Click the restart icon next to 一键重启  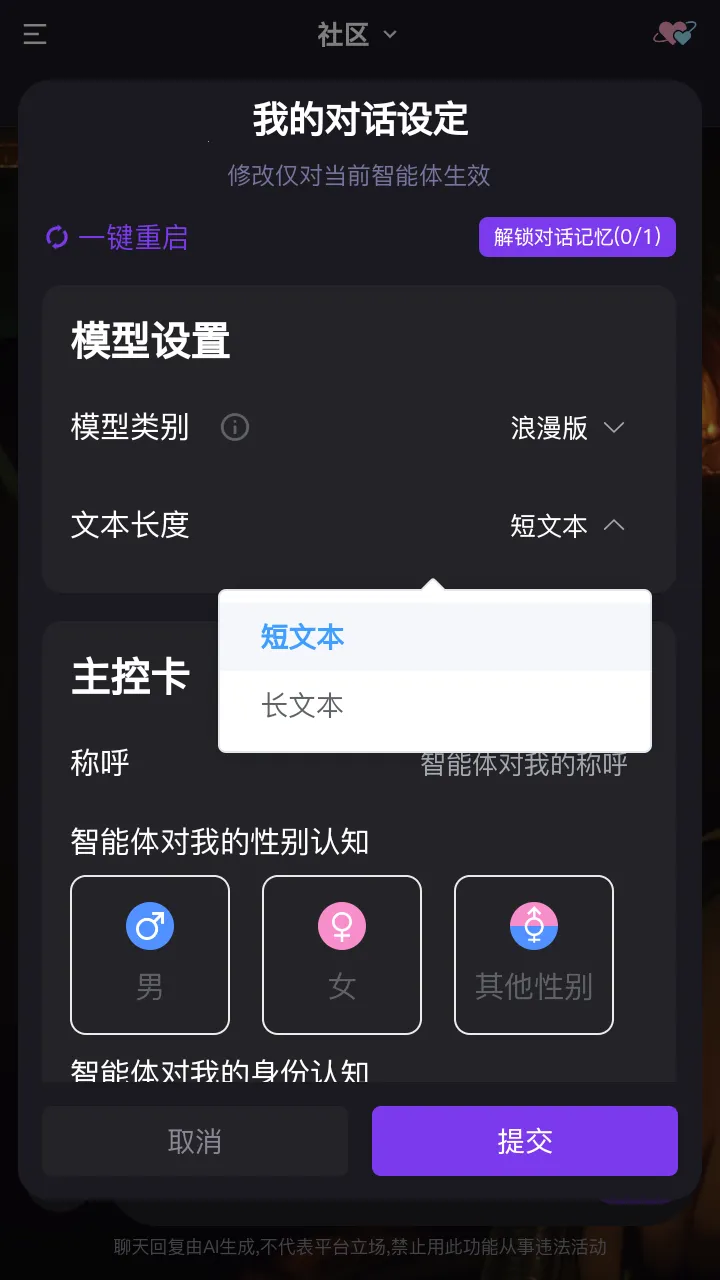pos(56,238)
